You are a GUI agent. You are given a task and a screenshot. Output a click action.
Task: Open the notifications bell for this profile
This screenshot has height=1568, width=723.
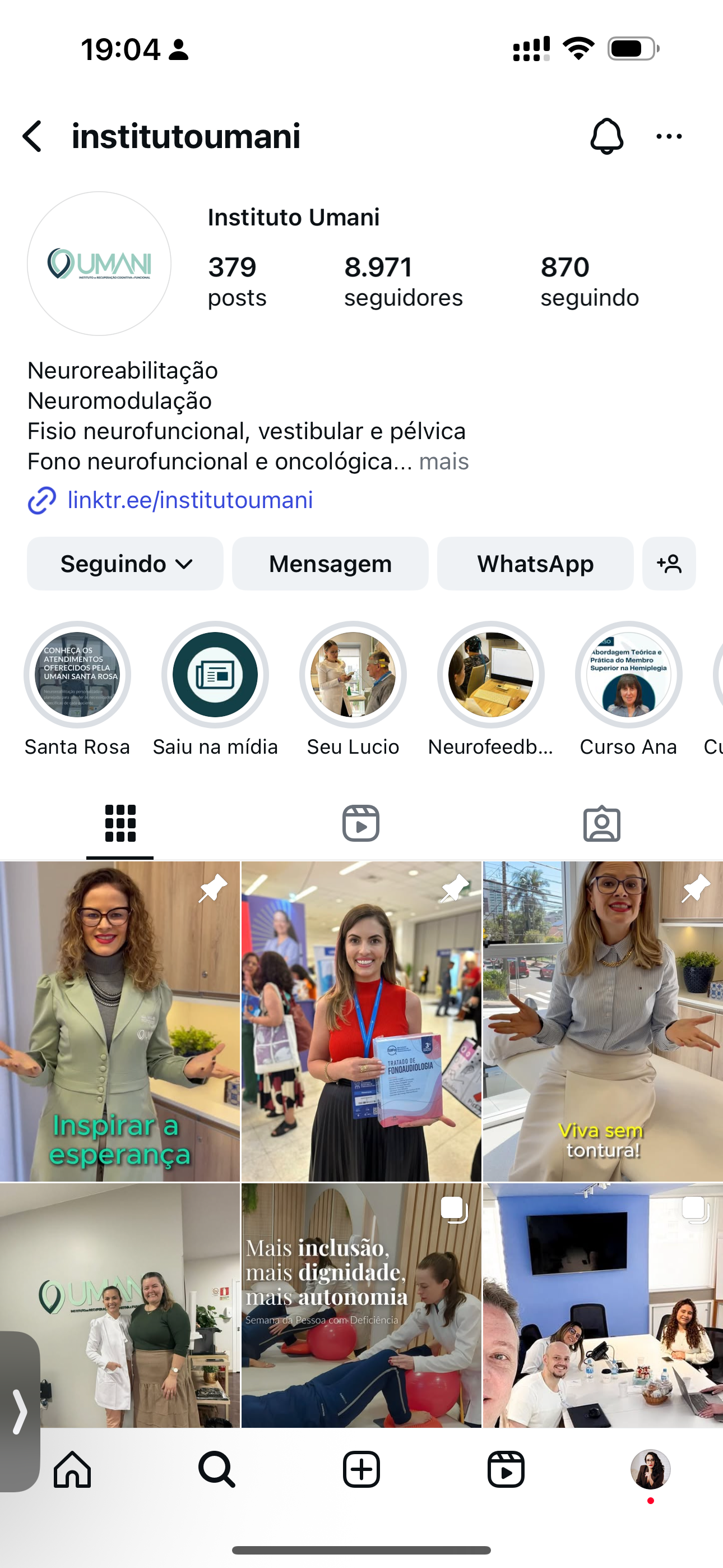(606, 136)
